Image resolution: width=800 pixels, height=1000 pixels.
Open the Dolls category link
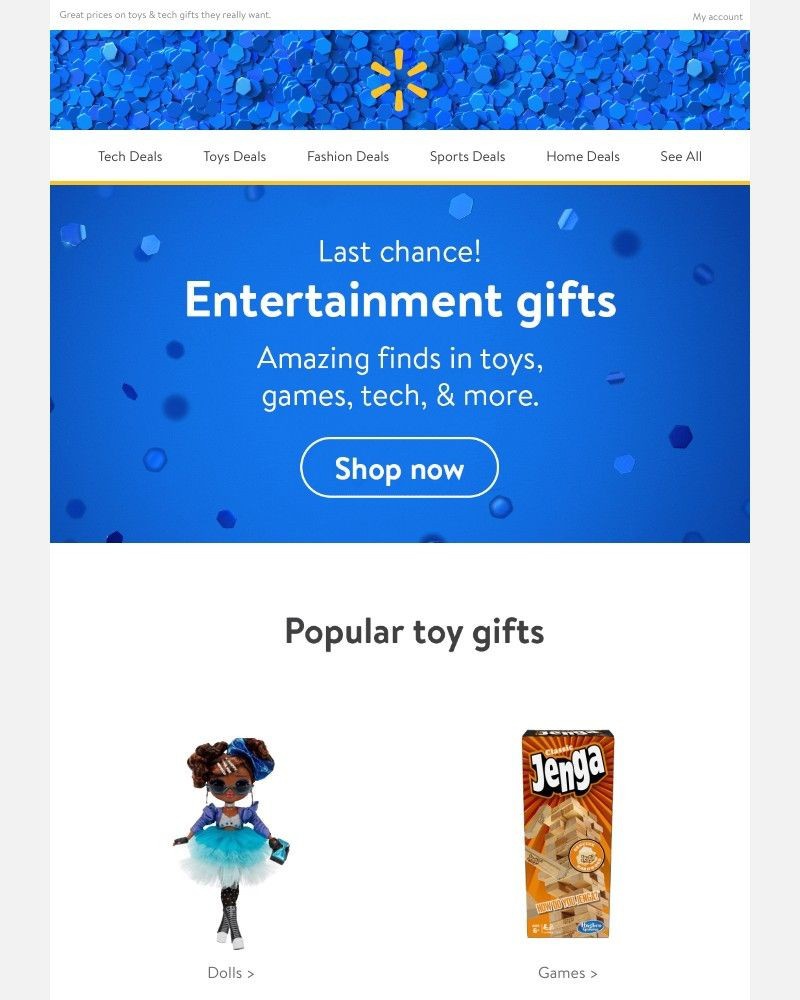[225, 972]
